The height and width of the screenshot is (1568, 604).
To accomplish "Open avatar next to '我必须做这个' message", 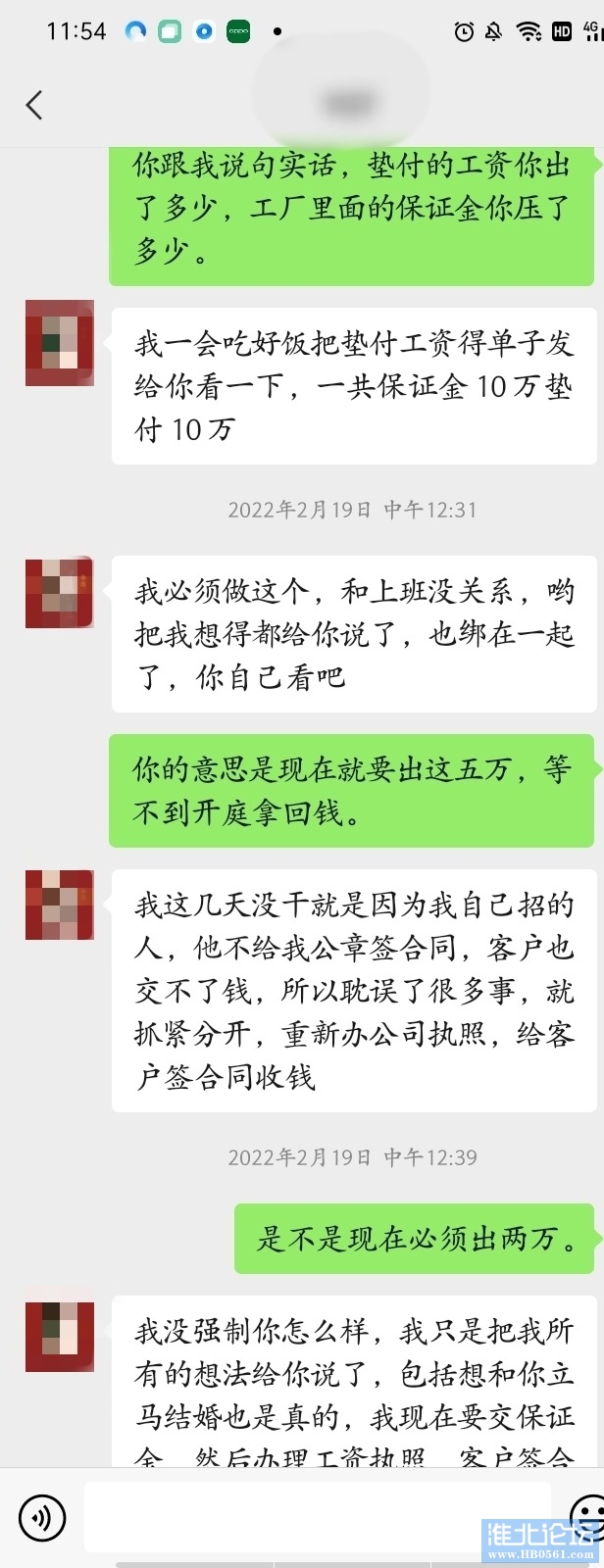I will 60,592.
